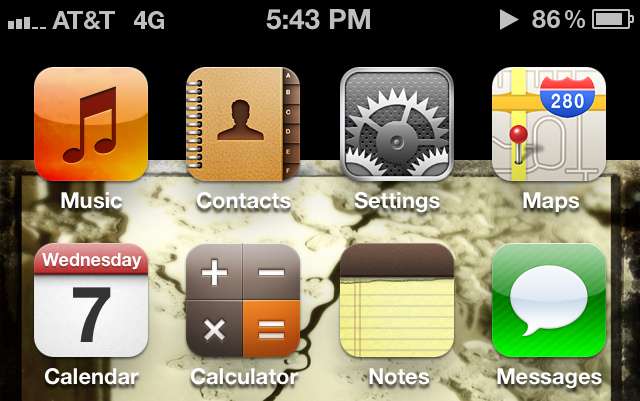Image resolution: width=640 pixels, height=401 pixels.
Task: Open the Calendar app
Action: point(91,301)
